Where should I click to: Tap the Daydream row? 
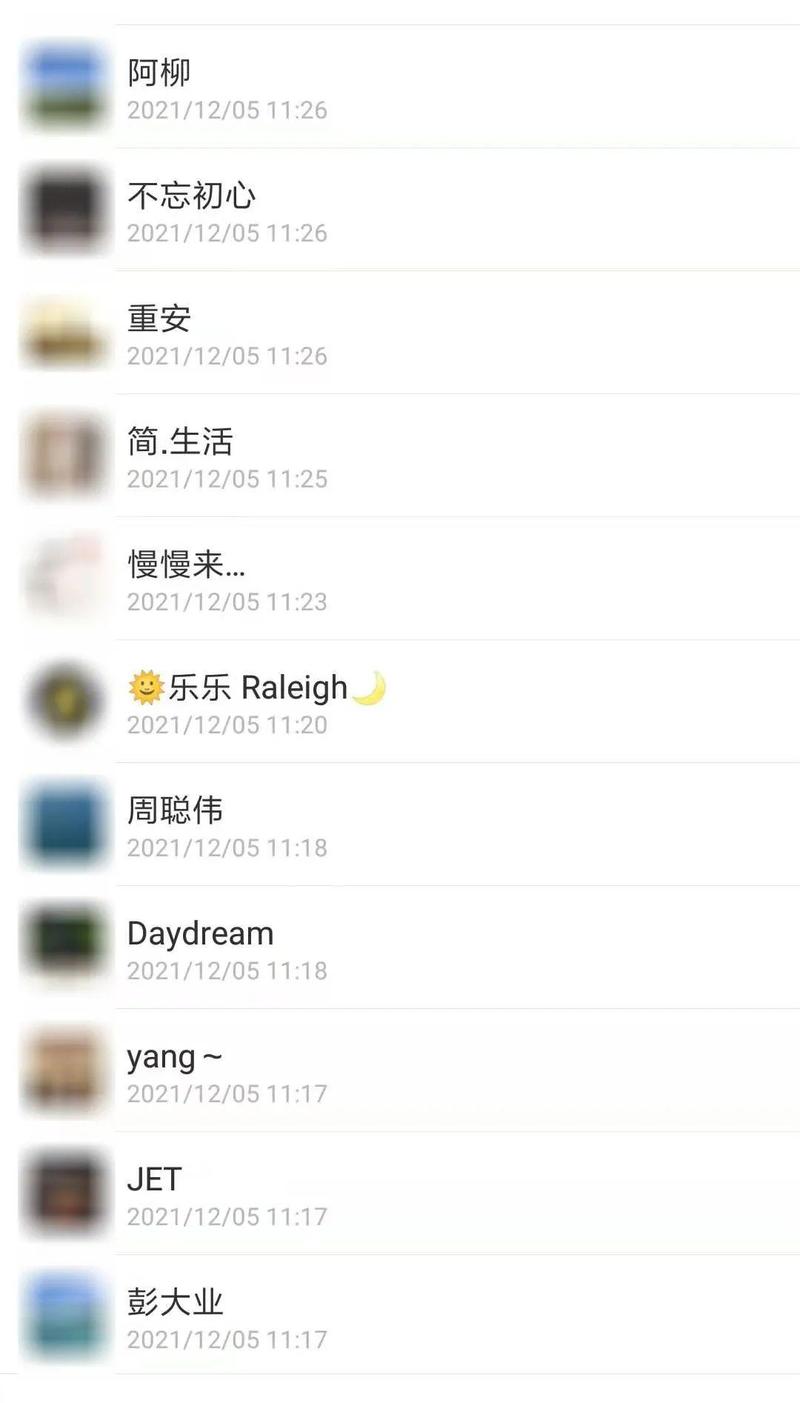pos(400,949)
